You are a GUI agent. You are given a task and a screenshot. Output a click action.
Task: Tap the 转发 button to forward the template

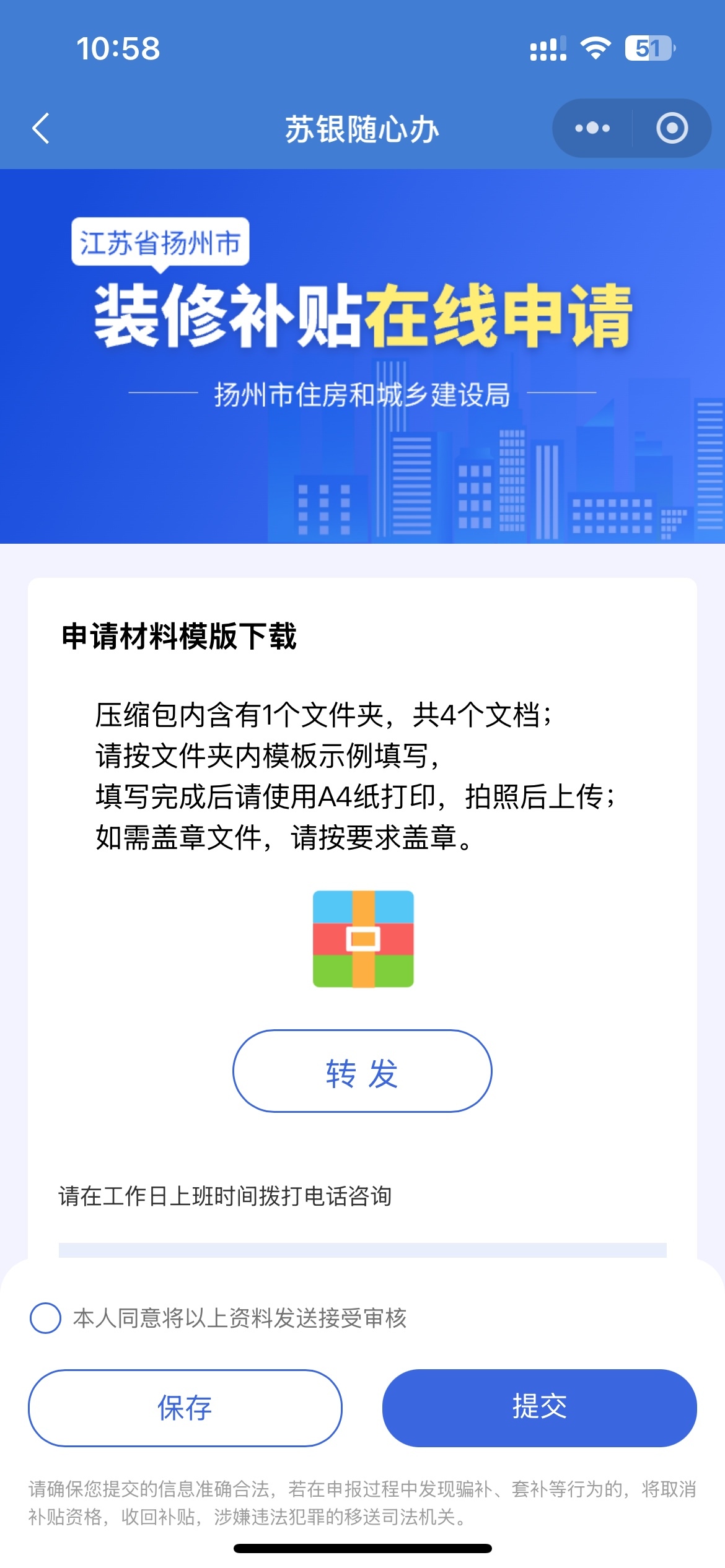(x=362, y=1071)
